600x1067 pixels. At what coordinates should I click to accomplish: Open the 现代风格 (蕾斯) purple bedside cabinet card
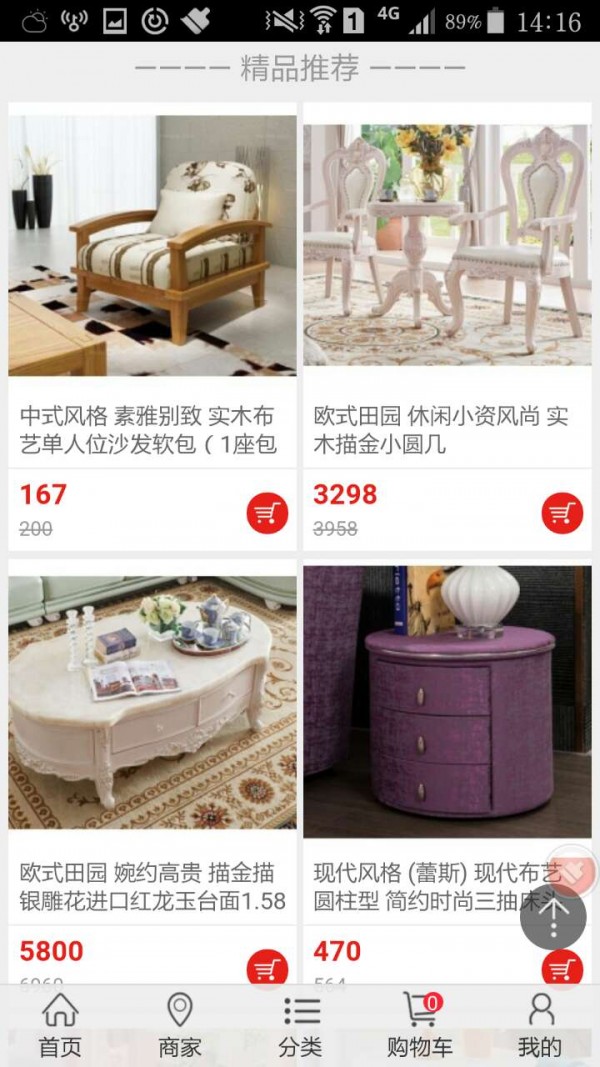pyautogui.click(x=447, y=700)
